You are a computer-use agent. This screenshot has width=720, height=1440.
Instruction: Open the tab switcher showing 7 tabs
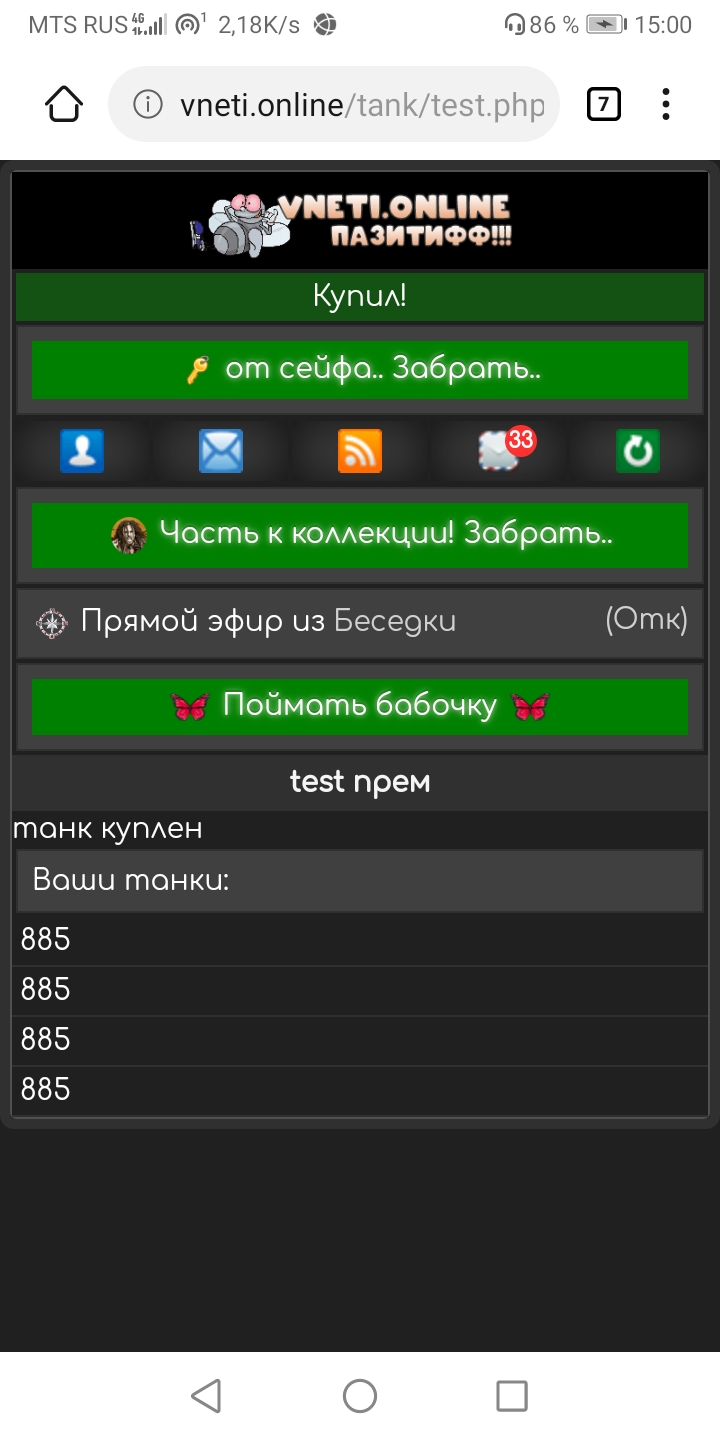tap(603, 104)
